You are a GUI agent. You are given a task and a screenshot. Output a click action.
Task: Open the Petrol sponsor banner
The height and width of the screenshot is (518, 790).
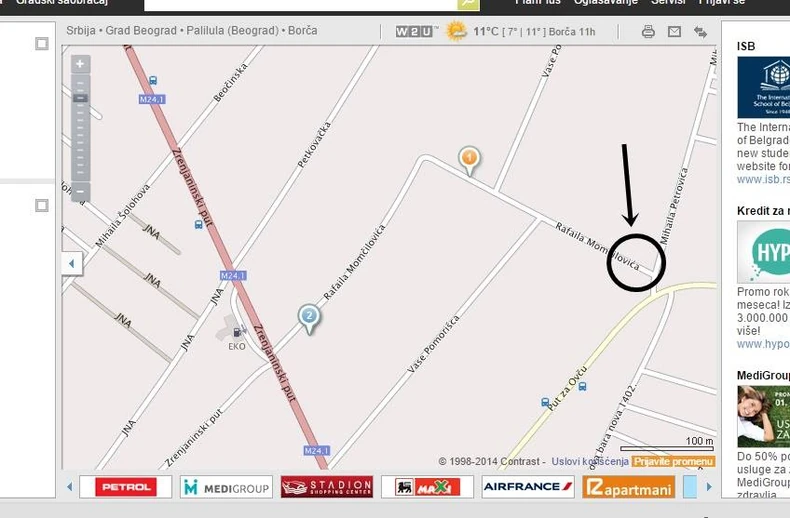pos(125,487)
